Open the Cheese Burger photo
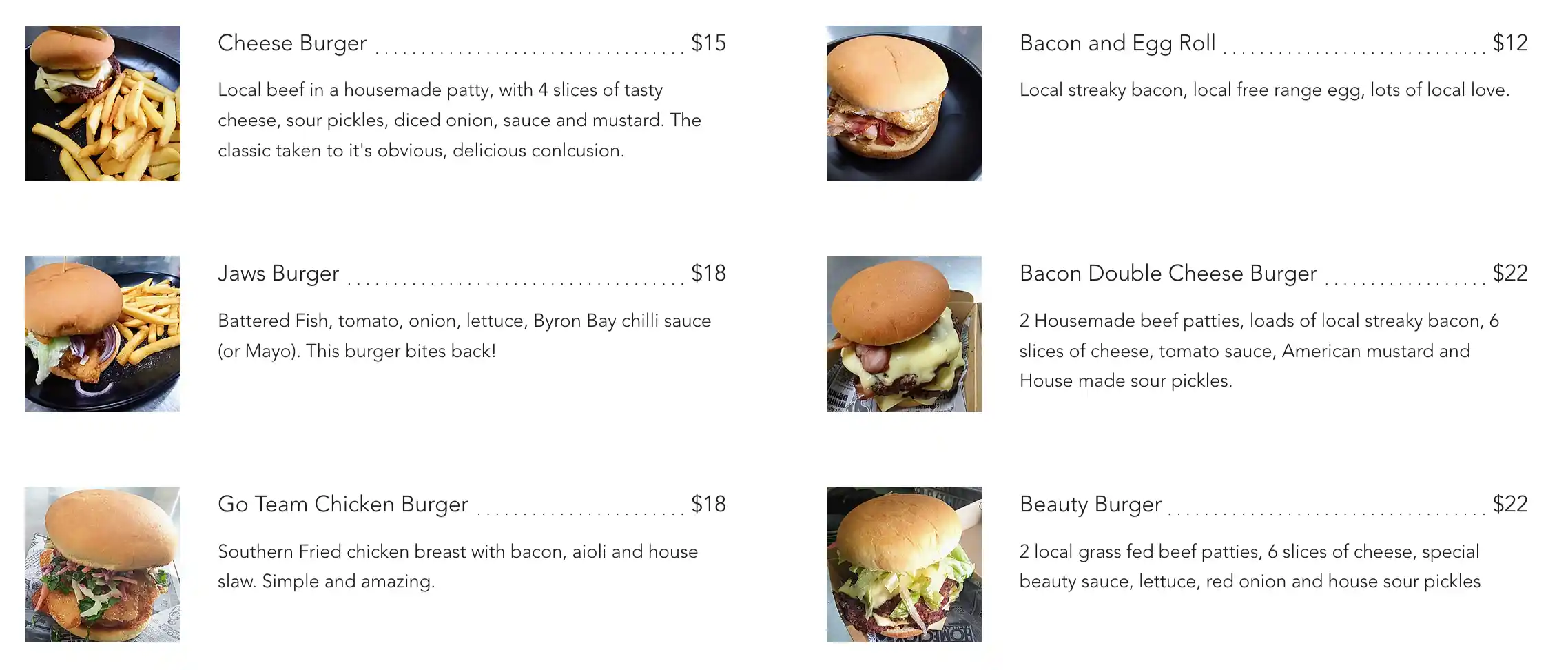 pos(103,103)
